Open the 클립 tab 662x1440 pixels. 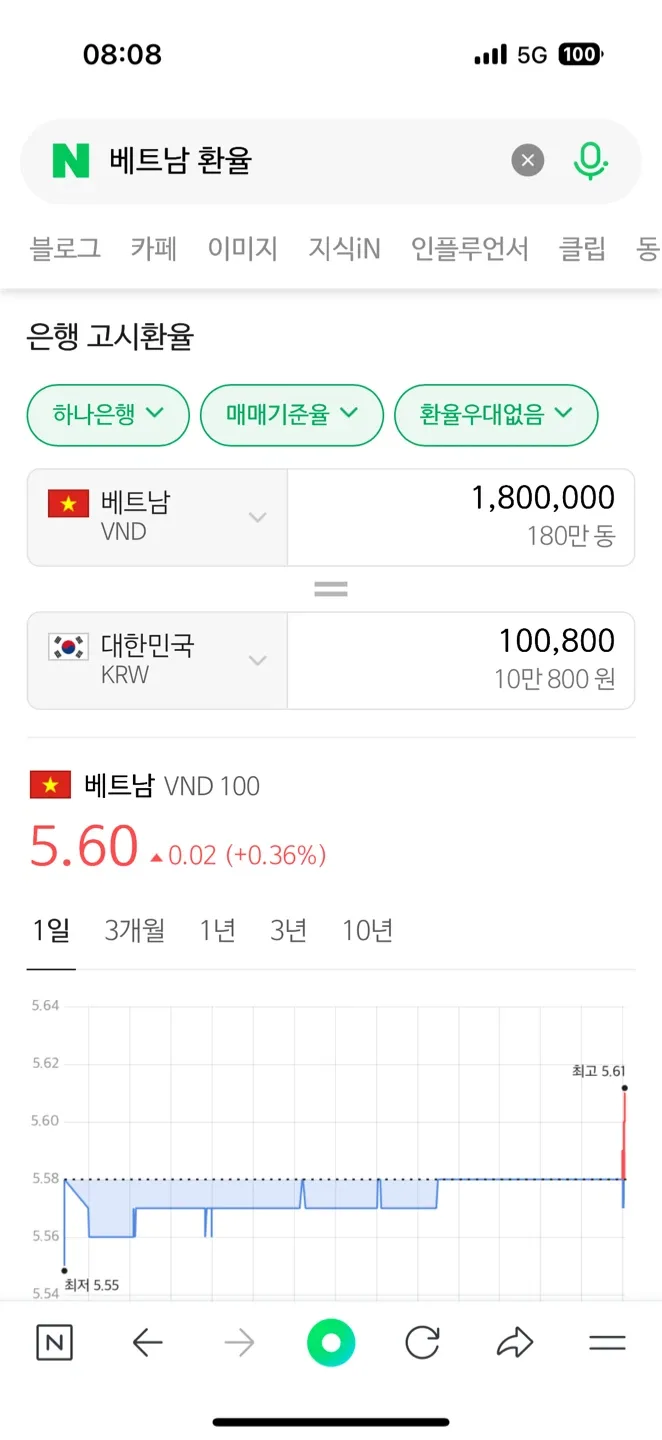tap(582, 248)
